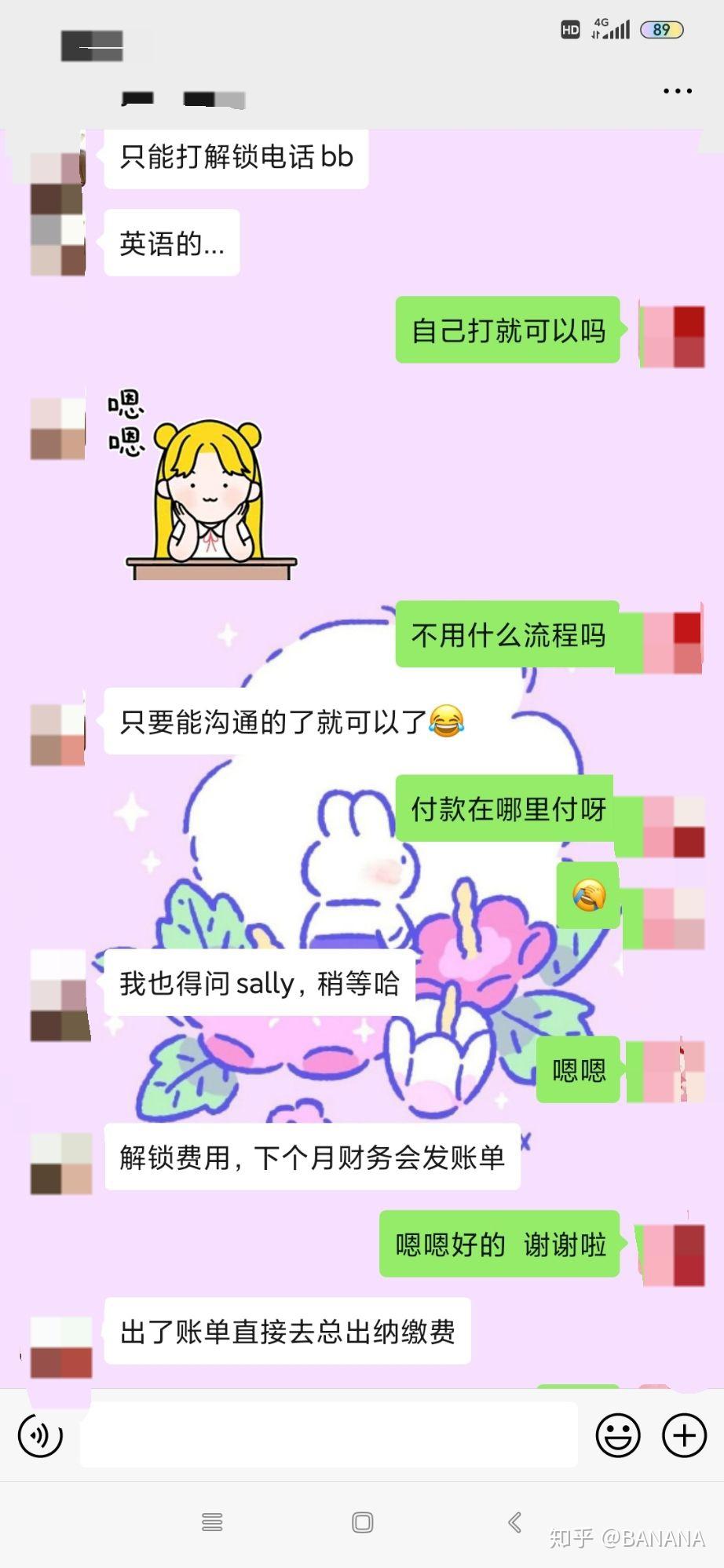Tap the message text input field

click(329, 1435)
